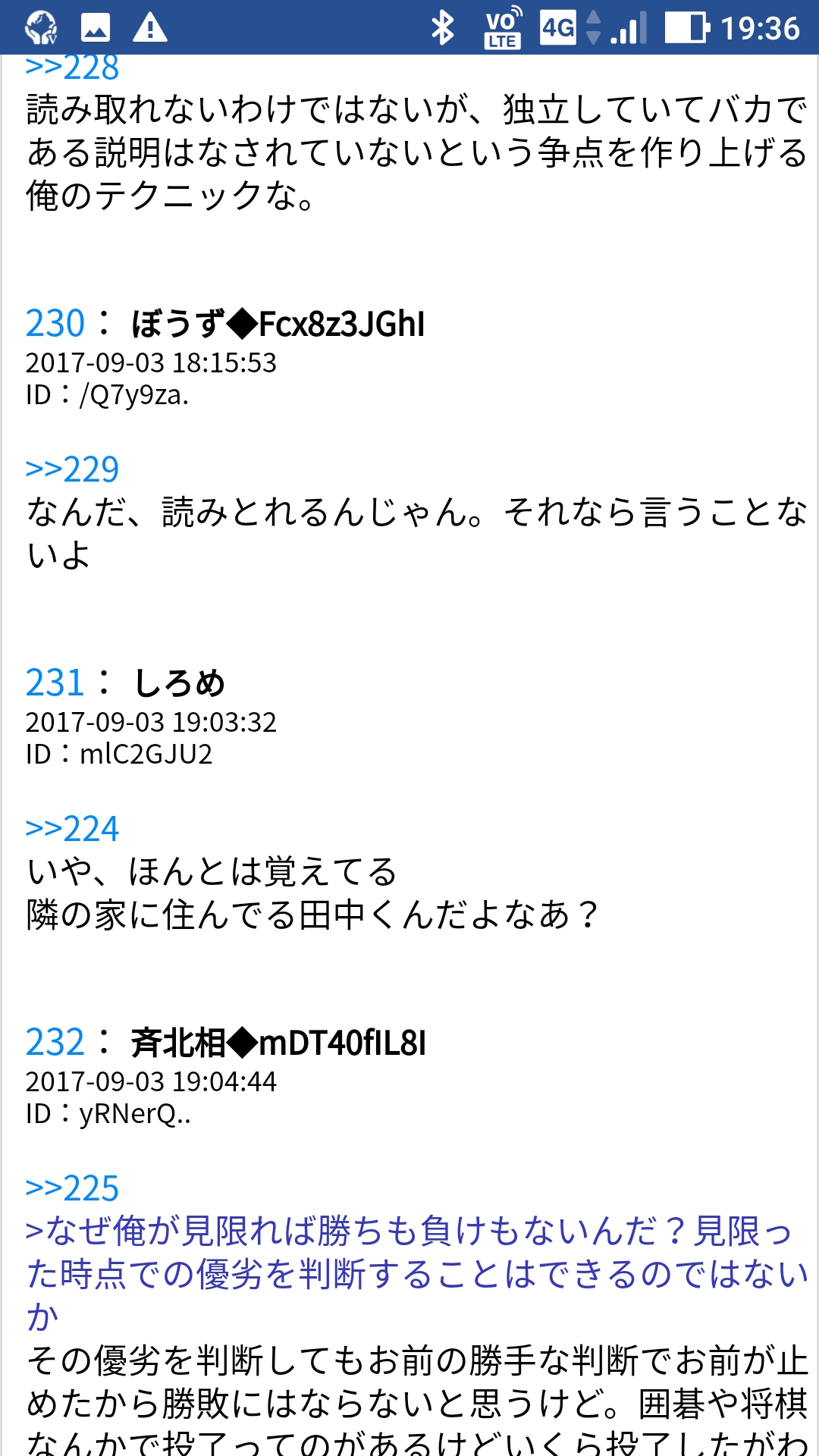This screenshot has height=1456, width=819.
Task: Tap post number 230 by ぼうず
Action: click(x=55, y=324)
